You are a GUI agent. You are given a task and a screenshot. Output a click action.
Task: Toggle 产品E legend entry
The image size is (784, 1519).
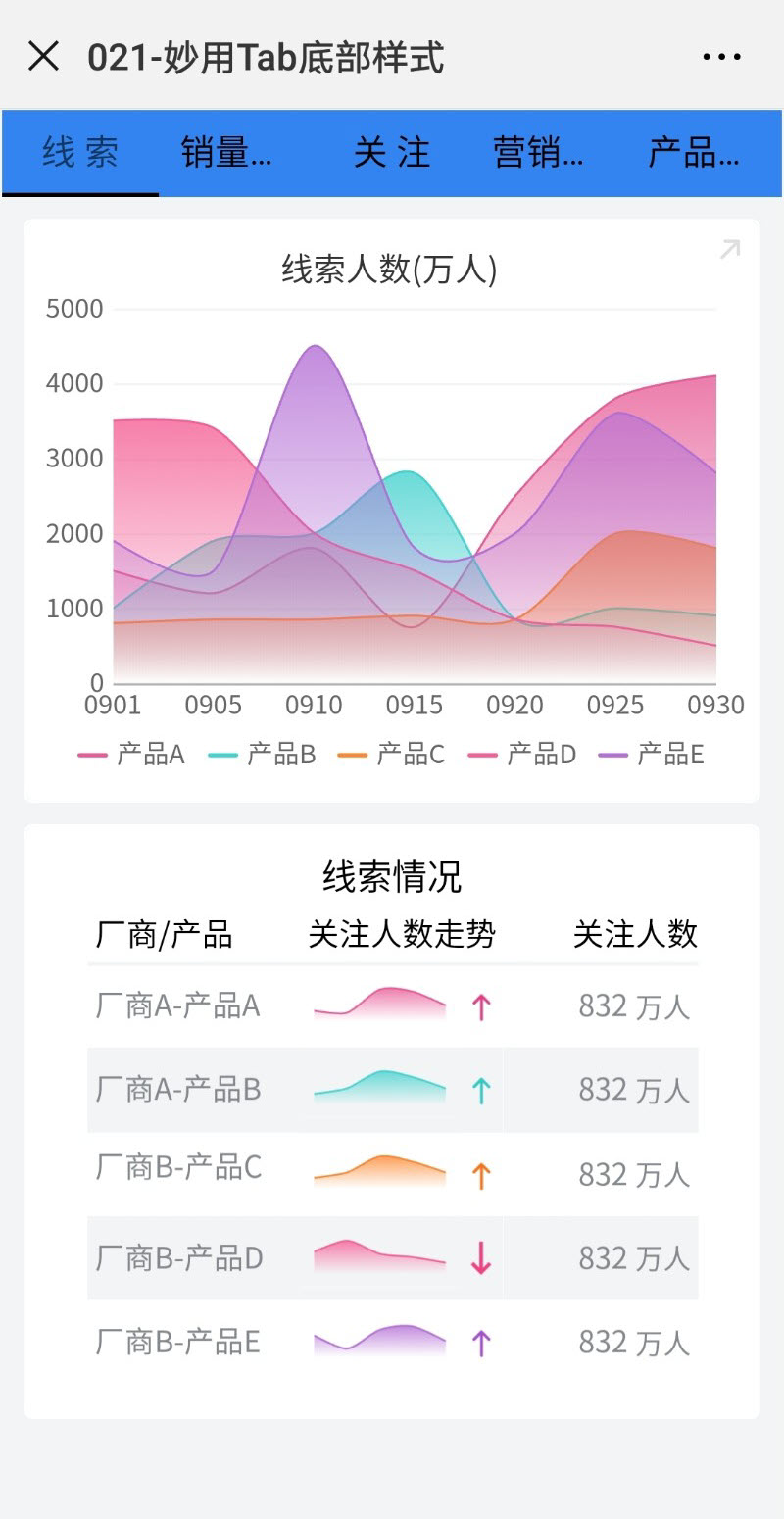(652, 755)
